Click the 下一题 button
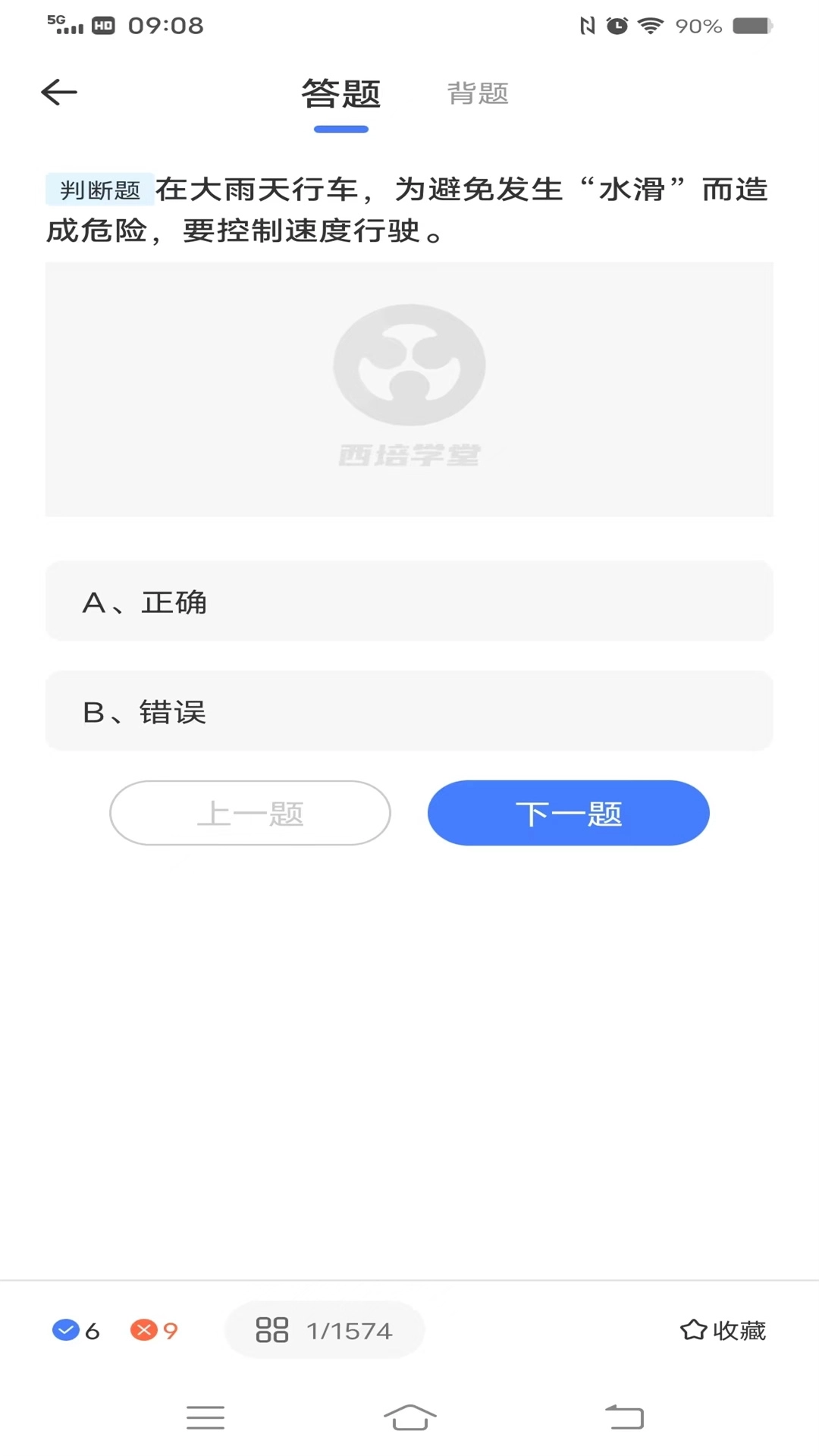 click(x=568, y=812)
